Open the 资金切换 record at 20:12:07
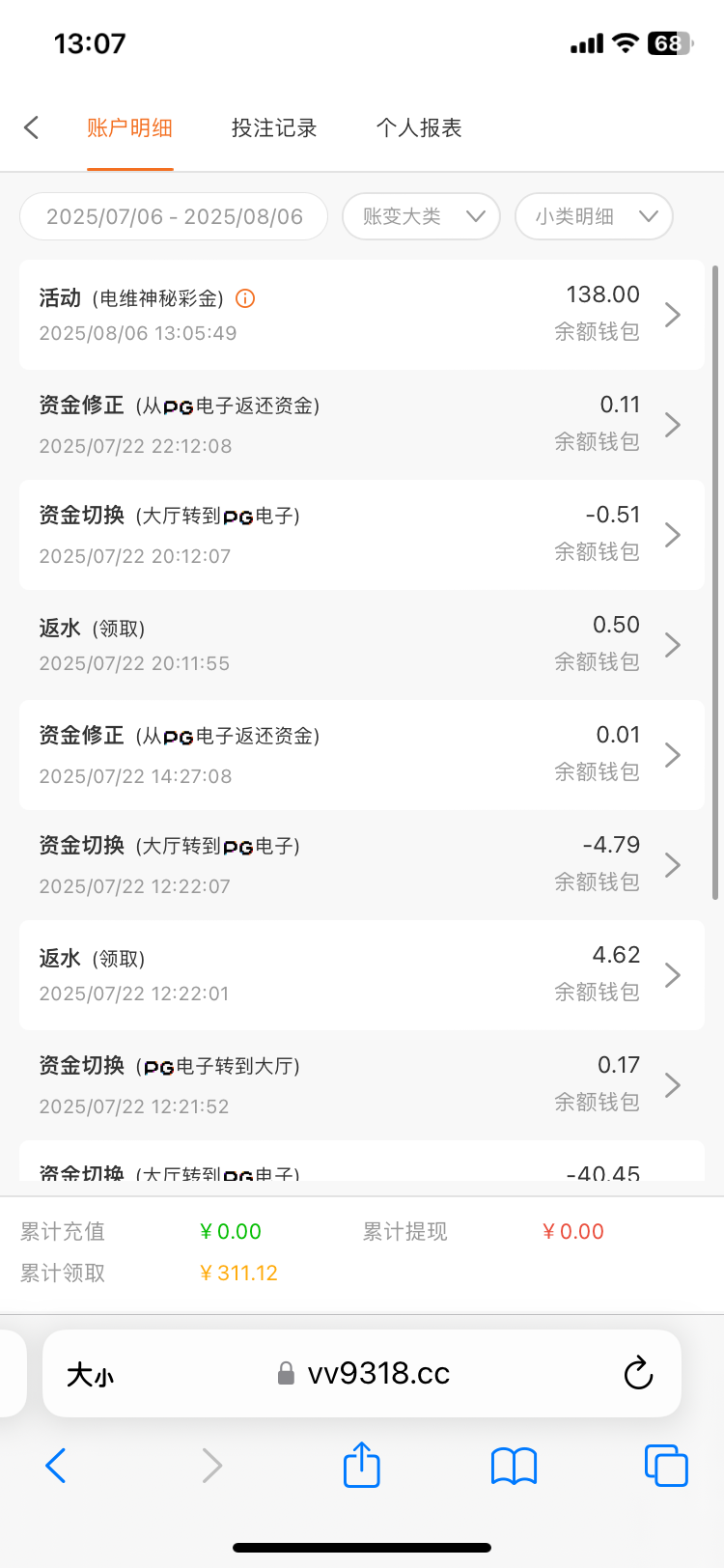 click(x=362, y=535)
